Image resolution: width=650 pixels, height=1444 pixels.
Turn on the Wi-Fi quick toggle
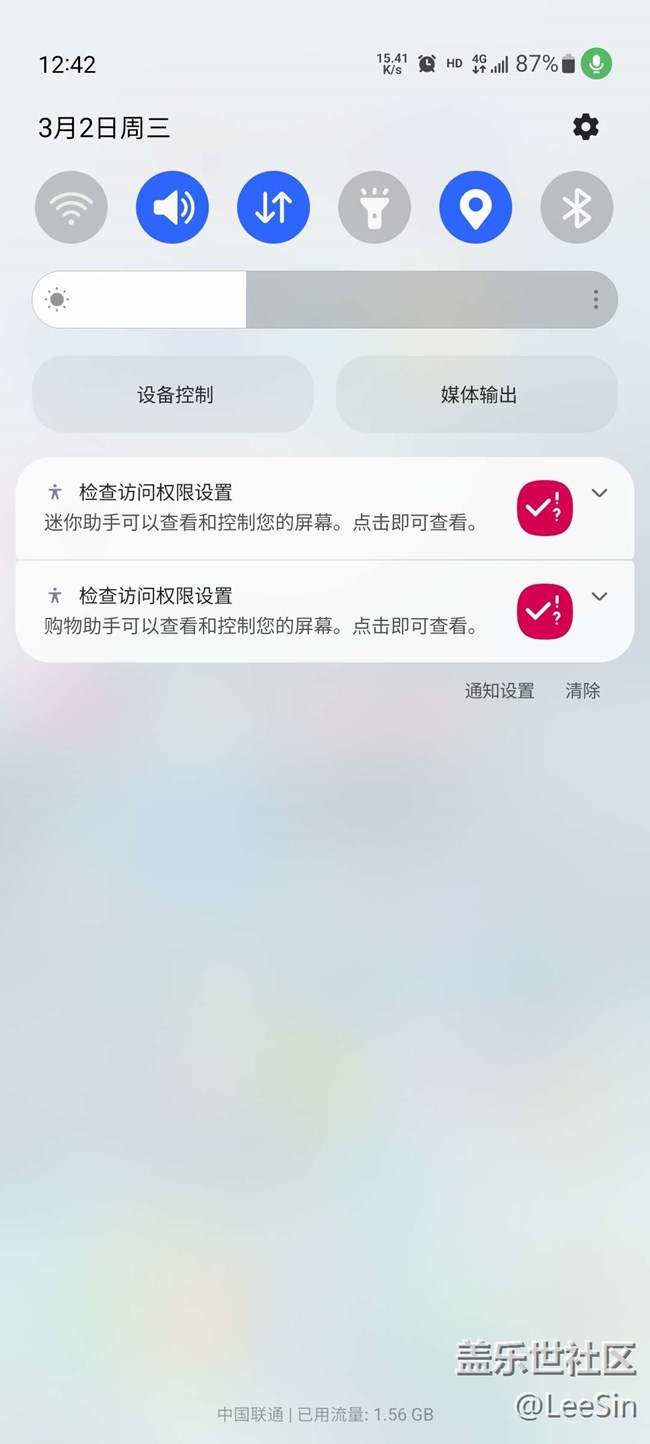[x=71, y=208]
